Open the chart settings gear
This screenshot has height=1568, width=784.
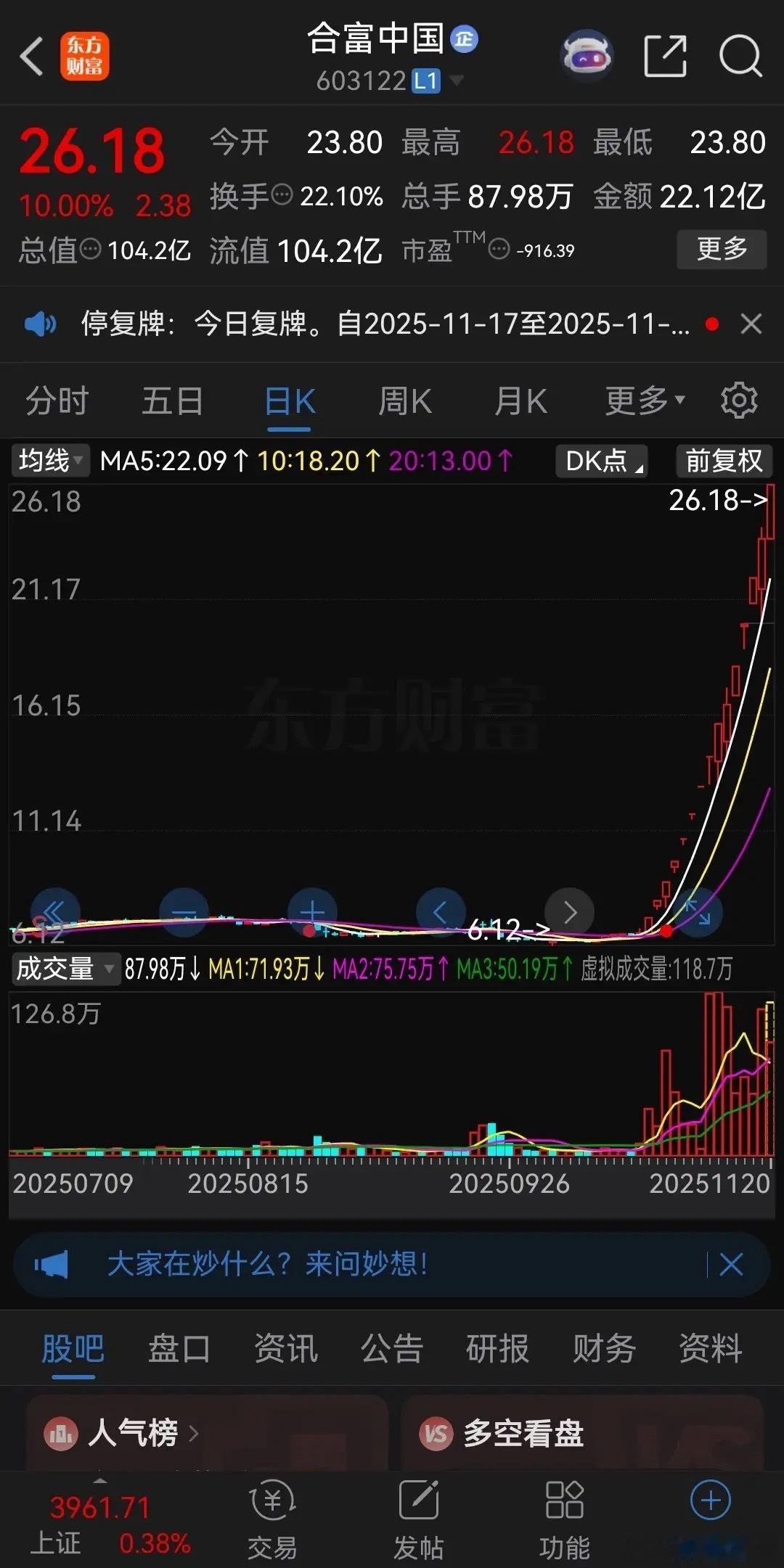click(739, 401)
